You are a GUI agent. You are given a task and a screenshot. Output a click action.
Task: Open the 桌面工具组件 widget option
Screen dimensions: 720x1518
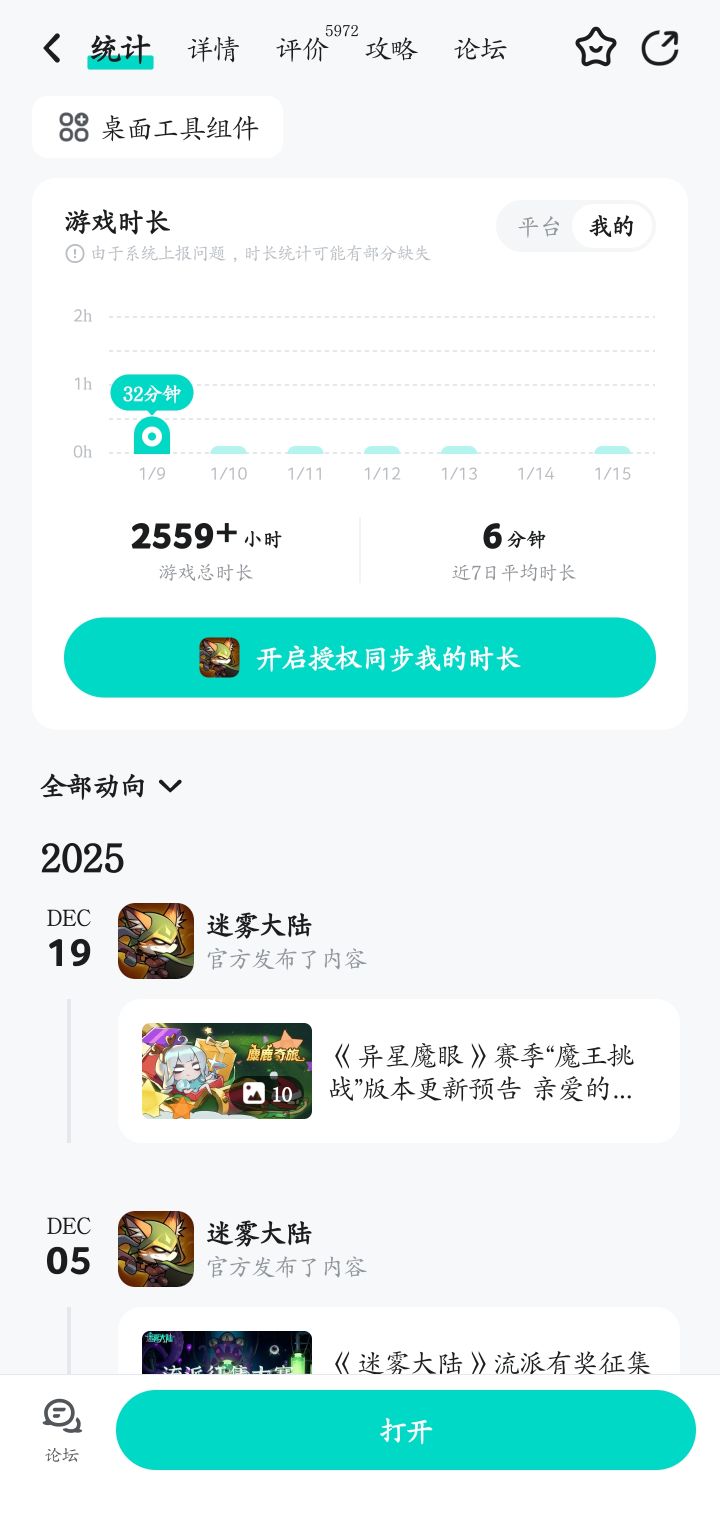click(156, 126)
